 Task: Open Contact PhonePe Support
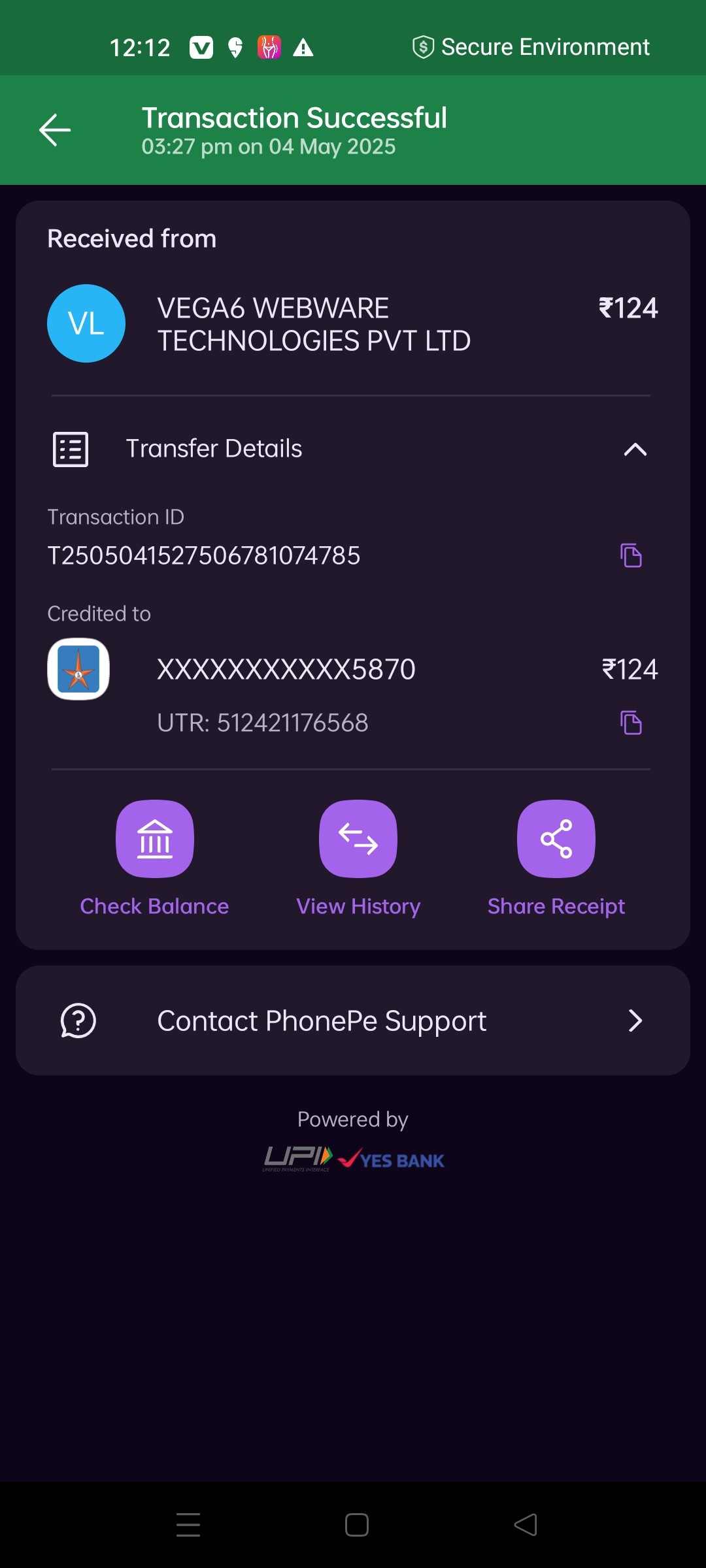pyautogui.click(x=353, y=1021)
